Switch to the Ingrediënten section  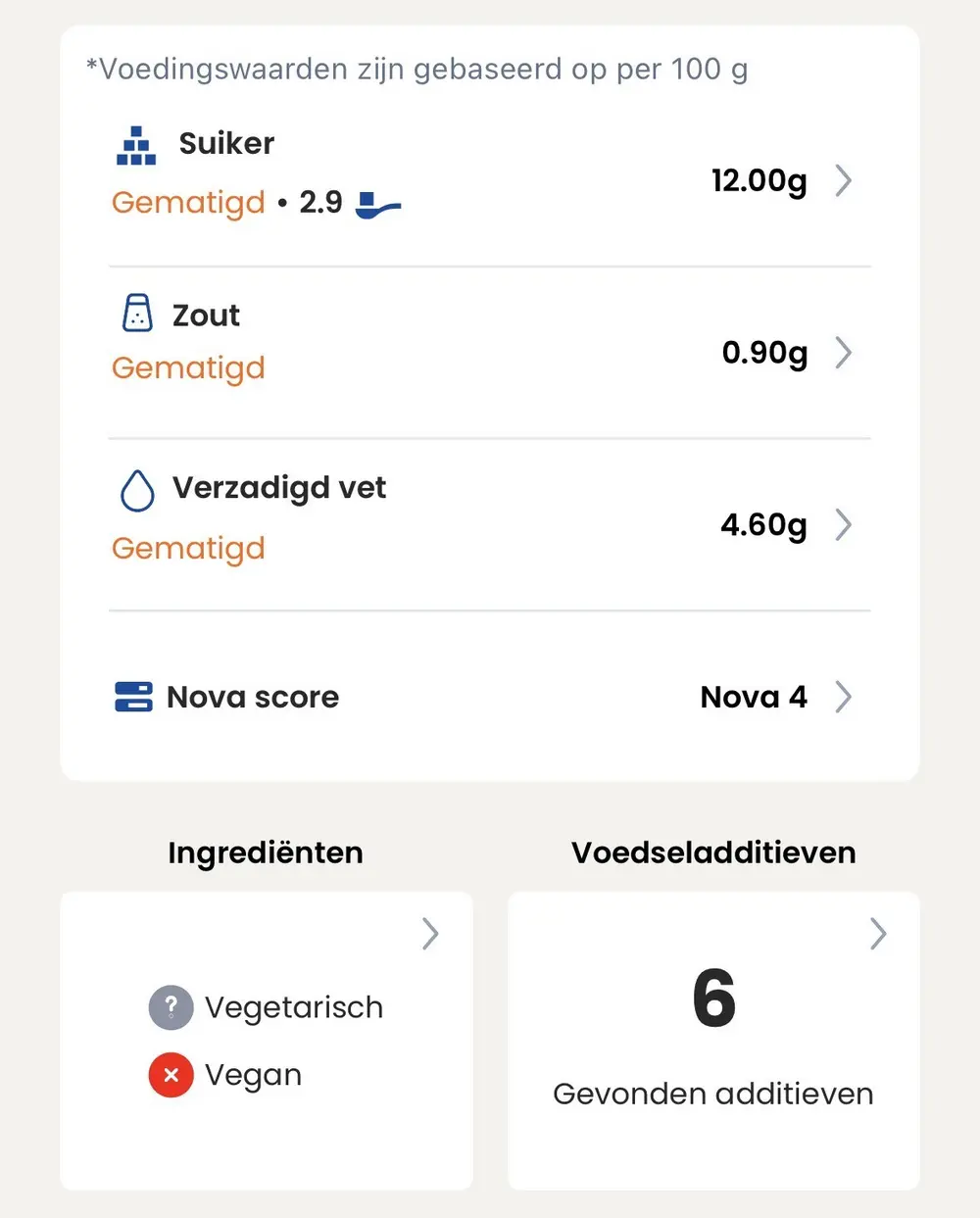point(266,853)
